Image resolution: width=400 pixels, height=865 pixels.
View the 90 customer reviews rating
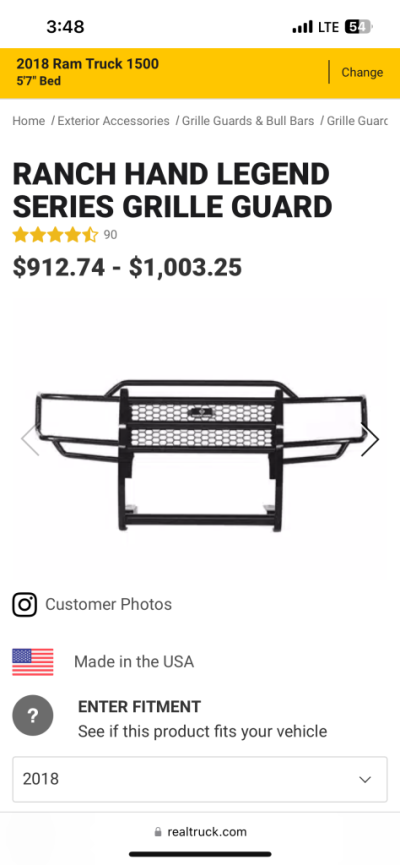tap(65, 235)
